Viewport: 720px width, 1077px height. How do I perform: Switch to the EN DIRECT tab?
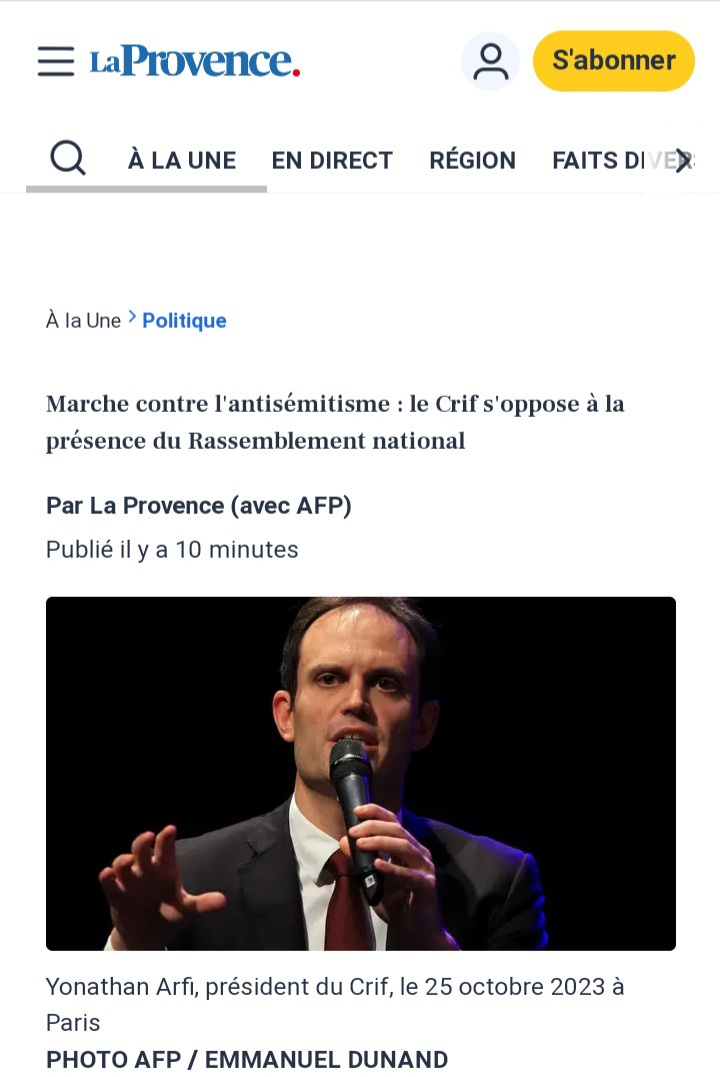pyautogui.click(x=332, y=160)
